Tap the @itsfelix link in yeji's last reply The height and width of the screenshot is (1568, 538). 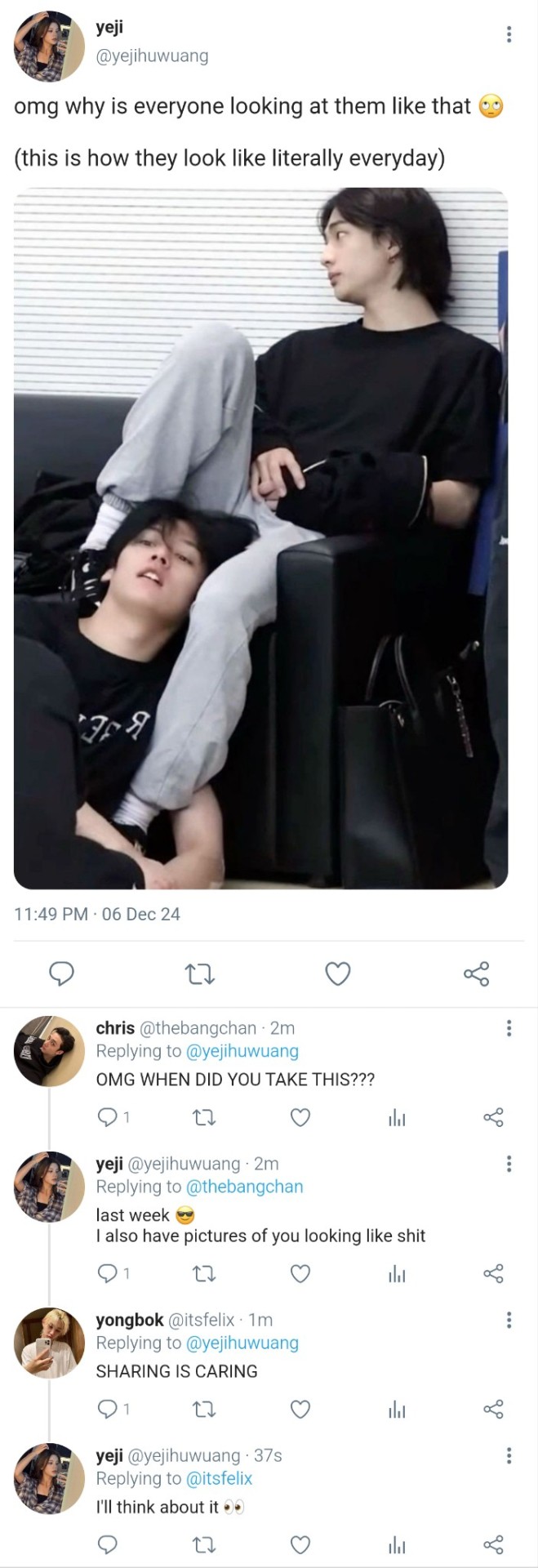click(x=219, y=1478)
